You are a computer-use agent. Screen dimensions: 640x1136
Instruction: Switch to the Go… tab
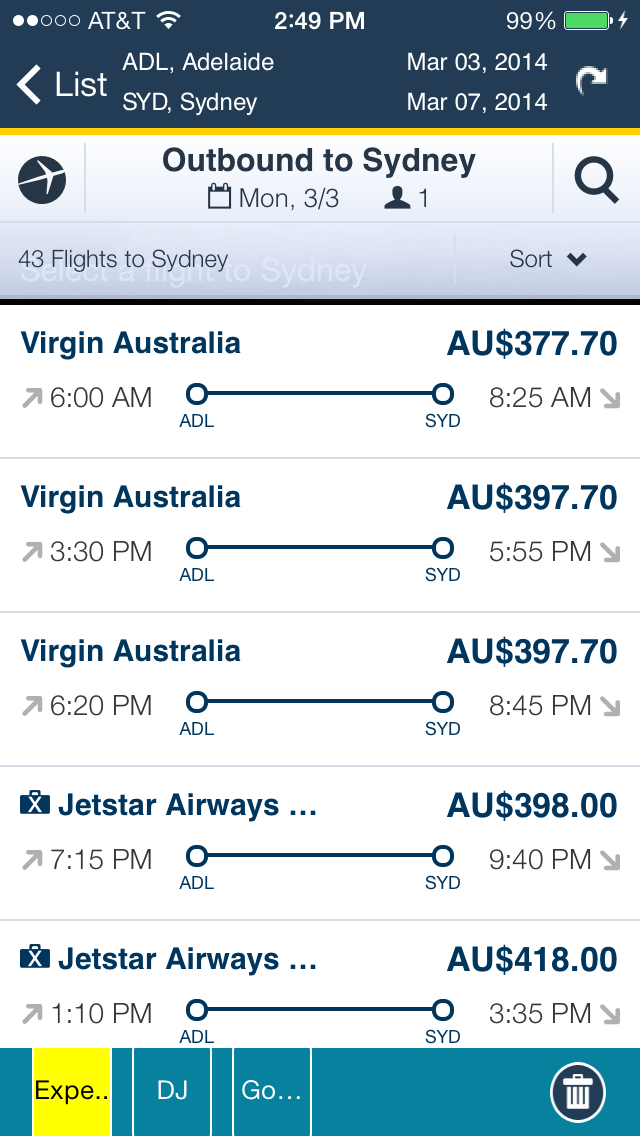tap(272, 1091)
